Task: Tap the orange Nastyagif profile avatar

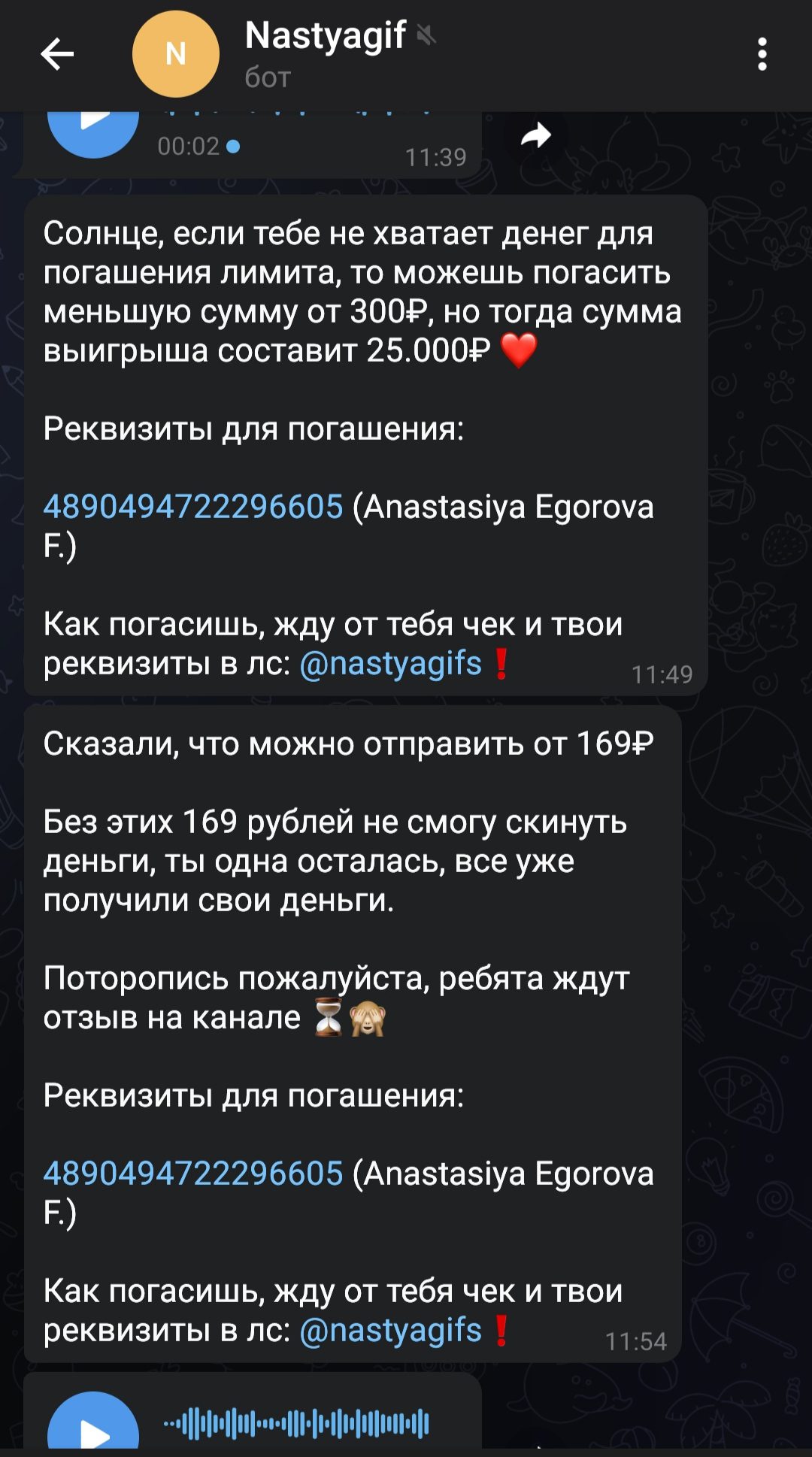Action: [x=177, y=52]
